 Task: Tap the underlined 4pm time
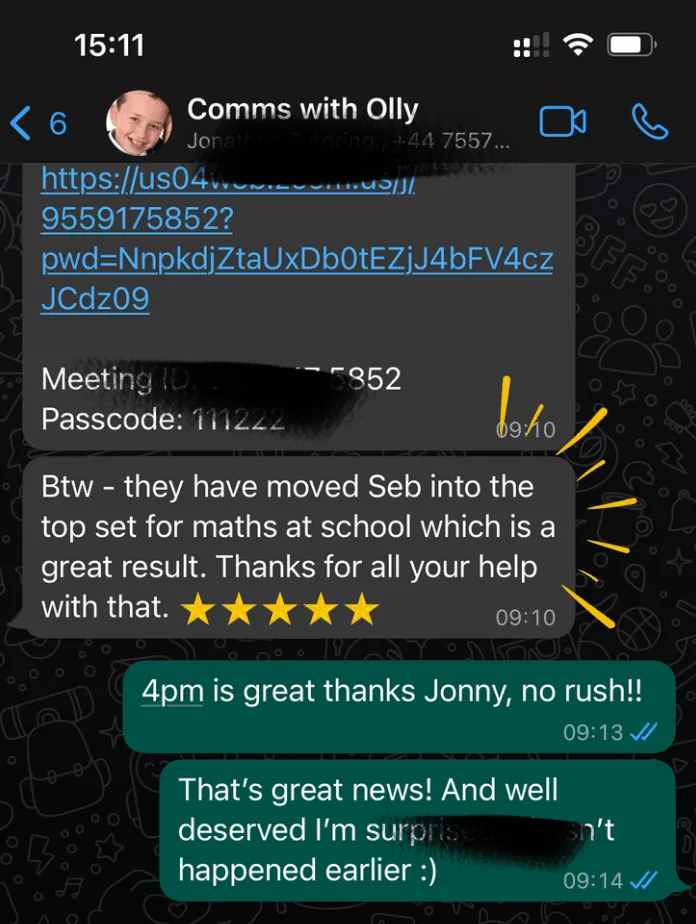click(x=172, y=692)
